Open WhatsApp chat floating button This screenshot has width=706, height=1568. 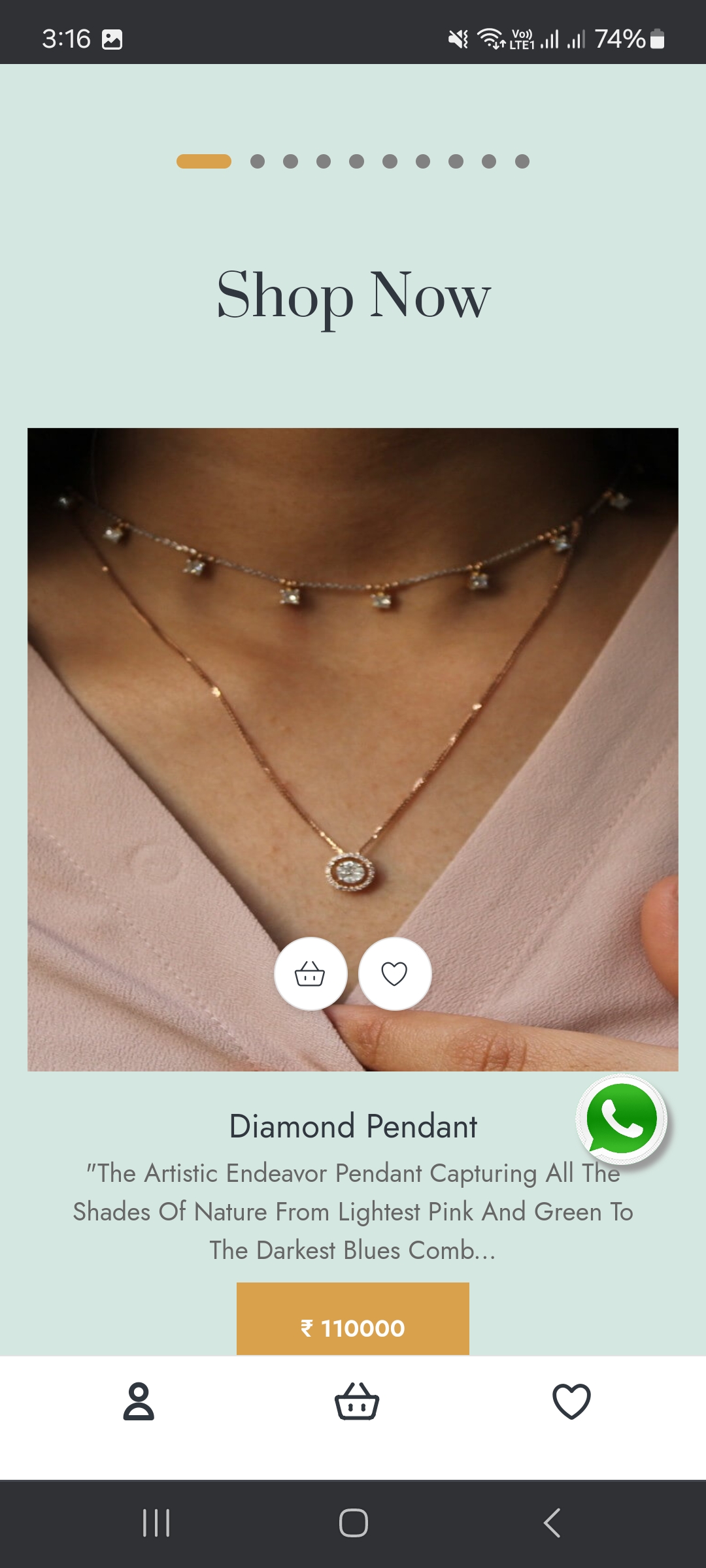tap(622, 1119)
